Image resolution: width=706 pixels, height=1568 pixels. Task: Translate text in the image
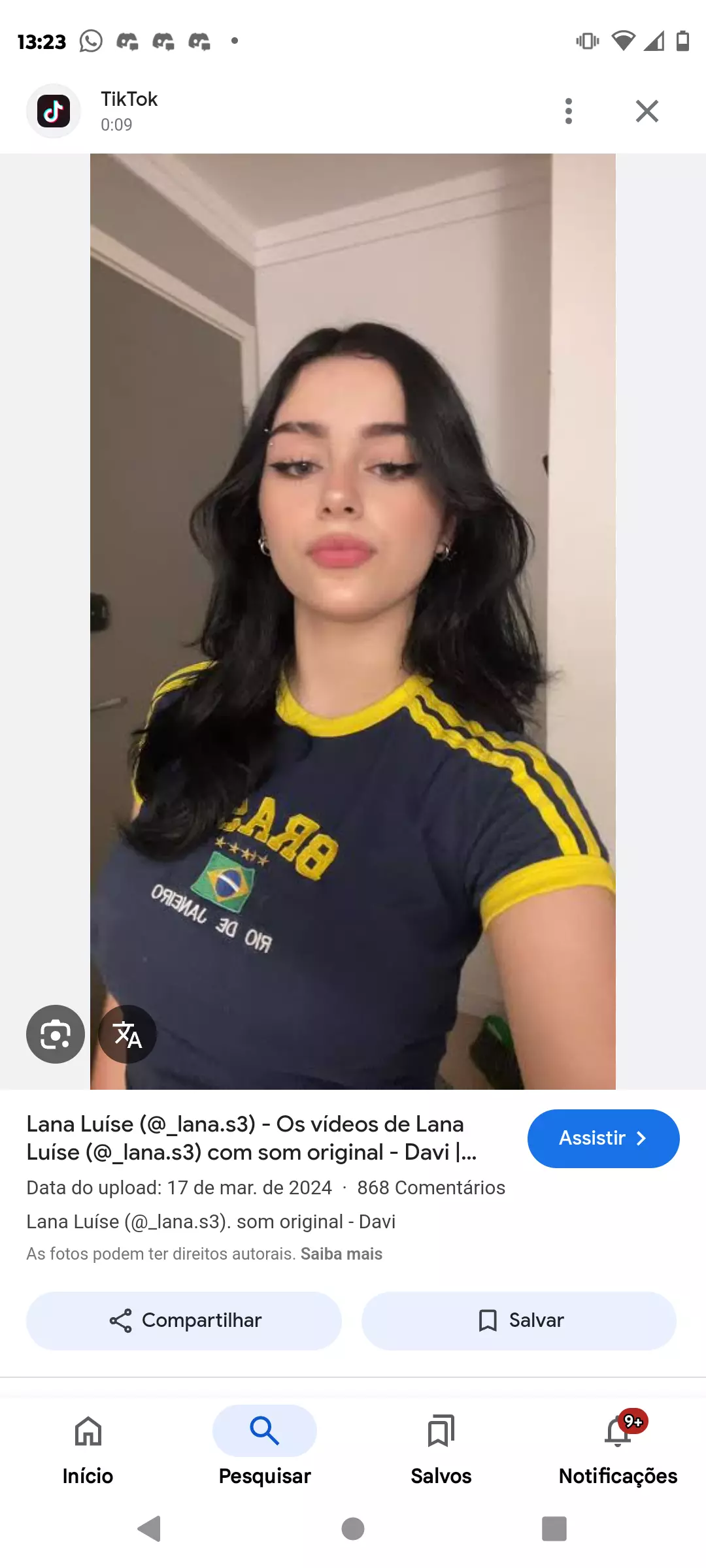click(127, 1034)
